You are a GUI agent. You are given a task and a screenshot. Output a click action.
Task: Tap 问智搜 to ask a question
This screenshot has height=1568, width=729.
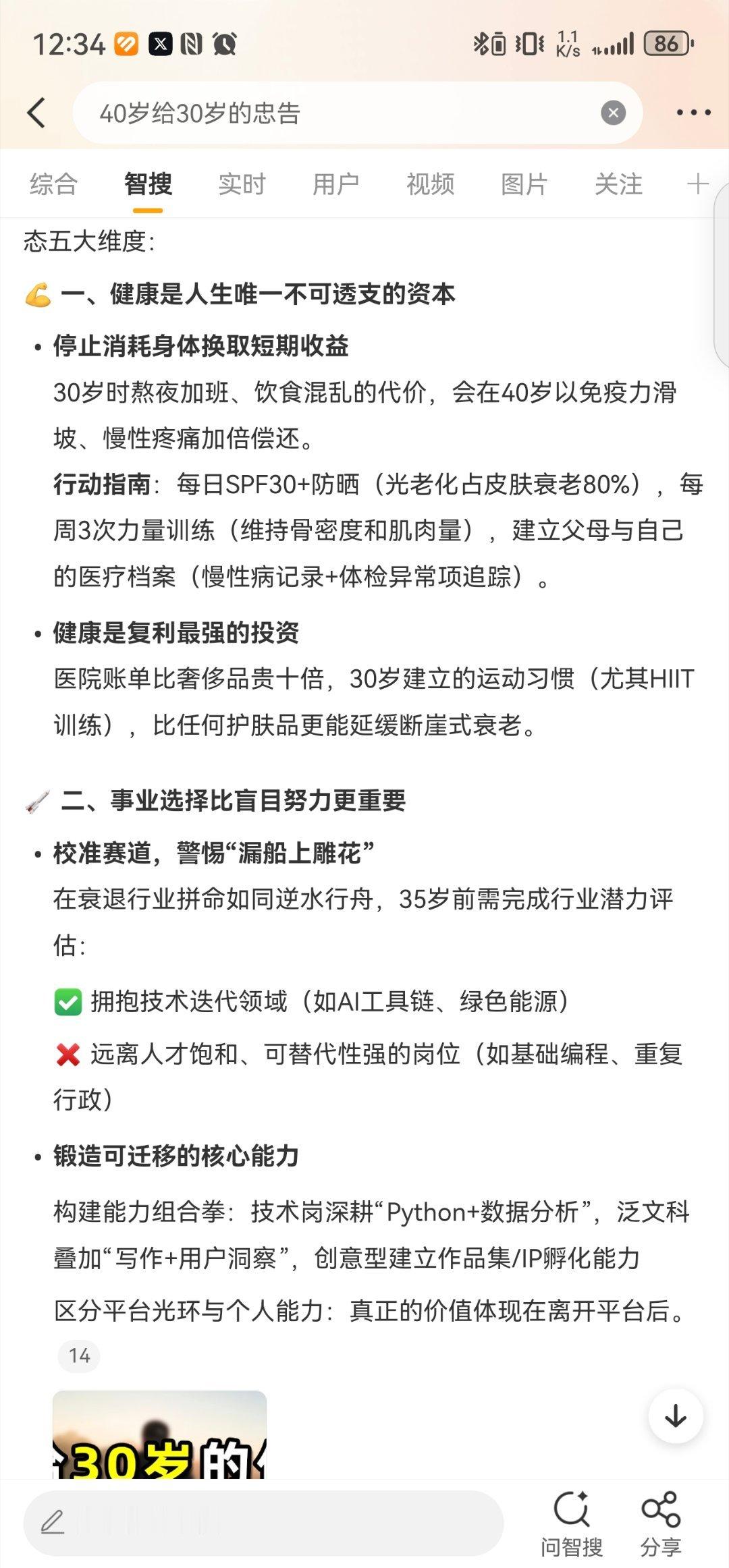click(x=571, y=1523)
